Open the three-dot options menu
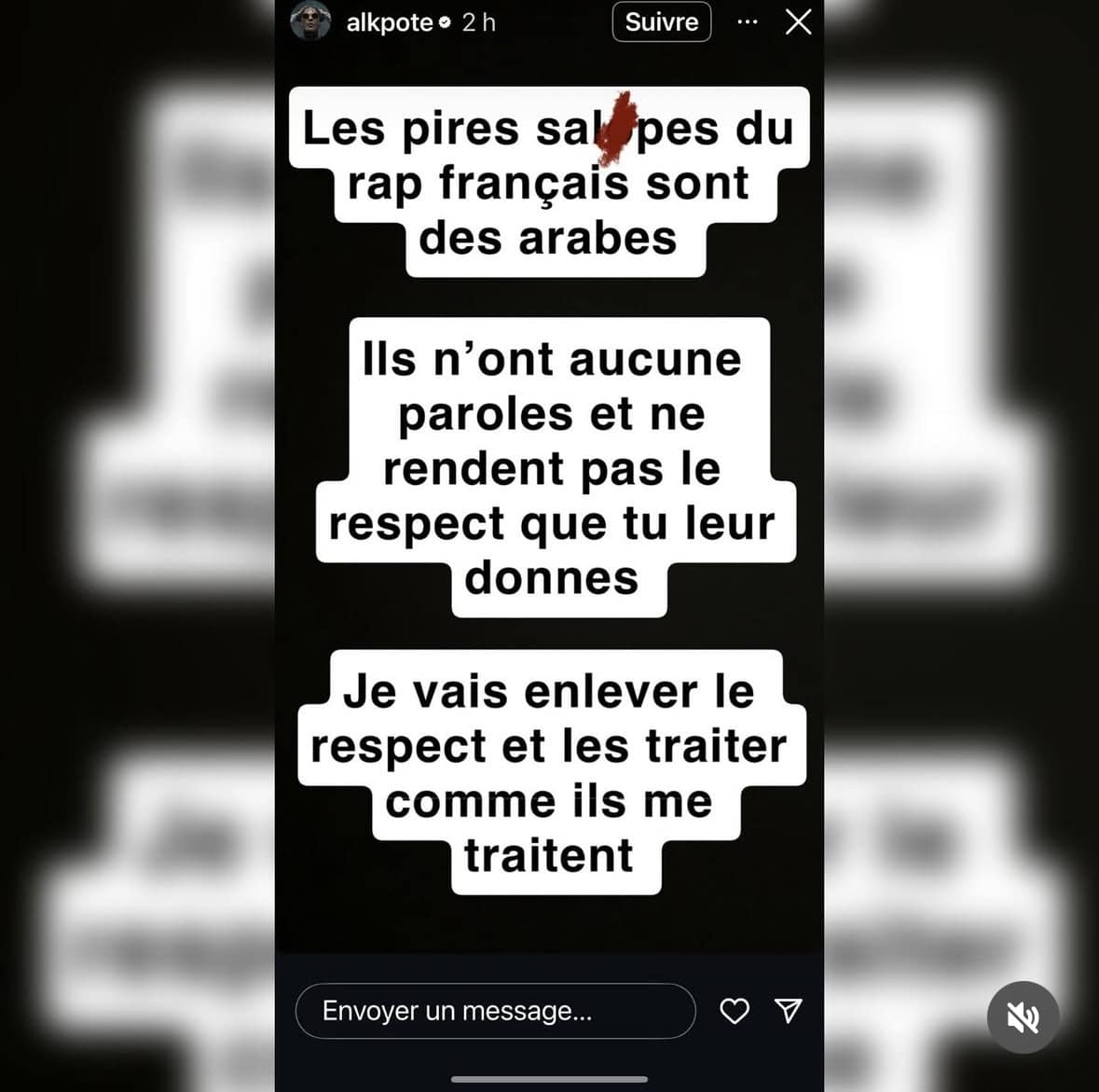The image size is (1099, 1092). [748, 21]
